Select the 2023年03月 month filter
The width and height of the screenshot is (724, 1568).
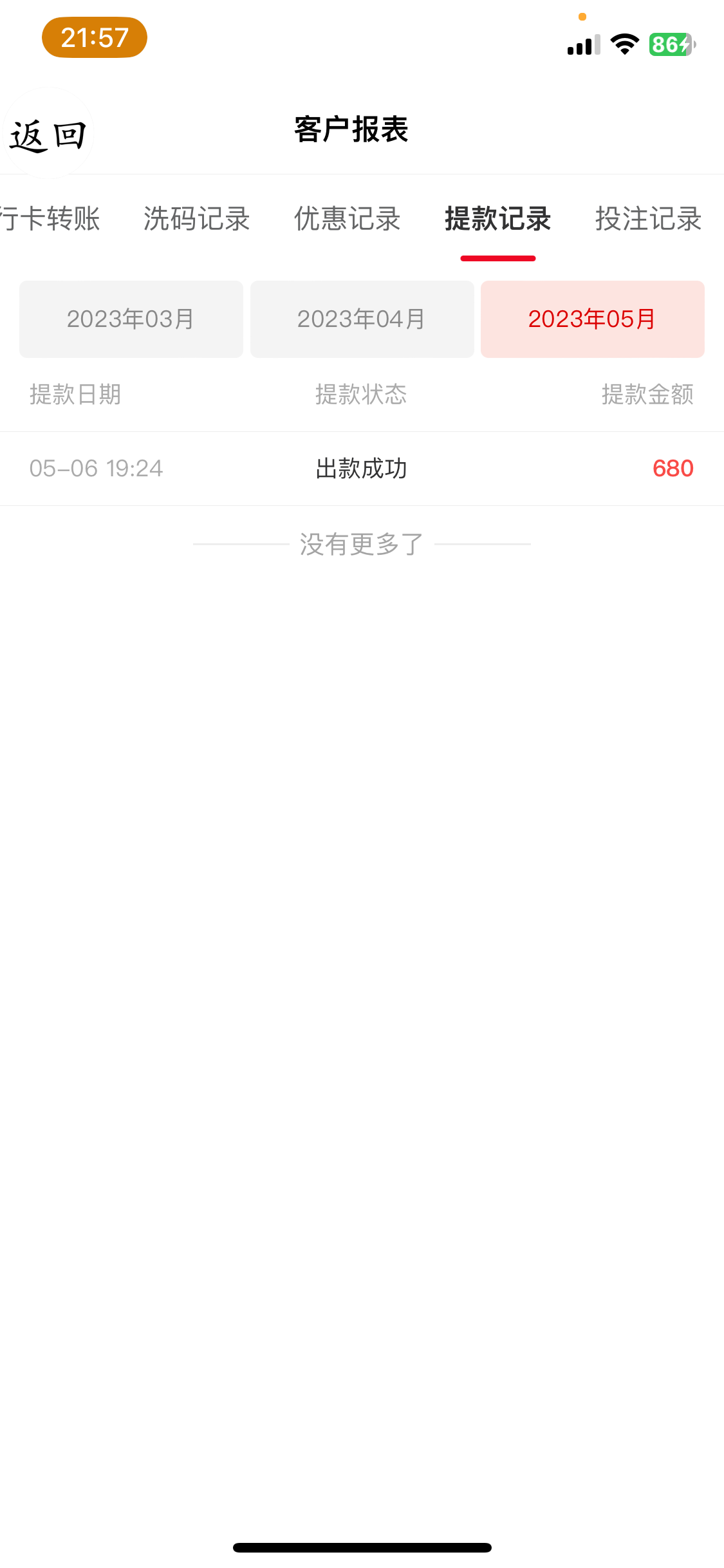tap(131, 319)
